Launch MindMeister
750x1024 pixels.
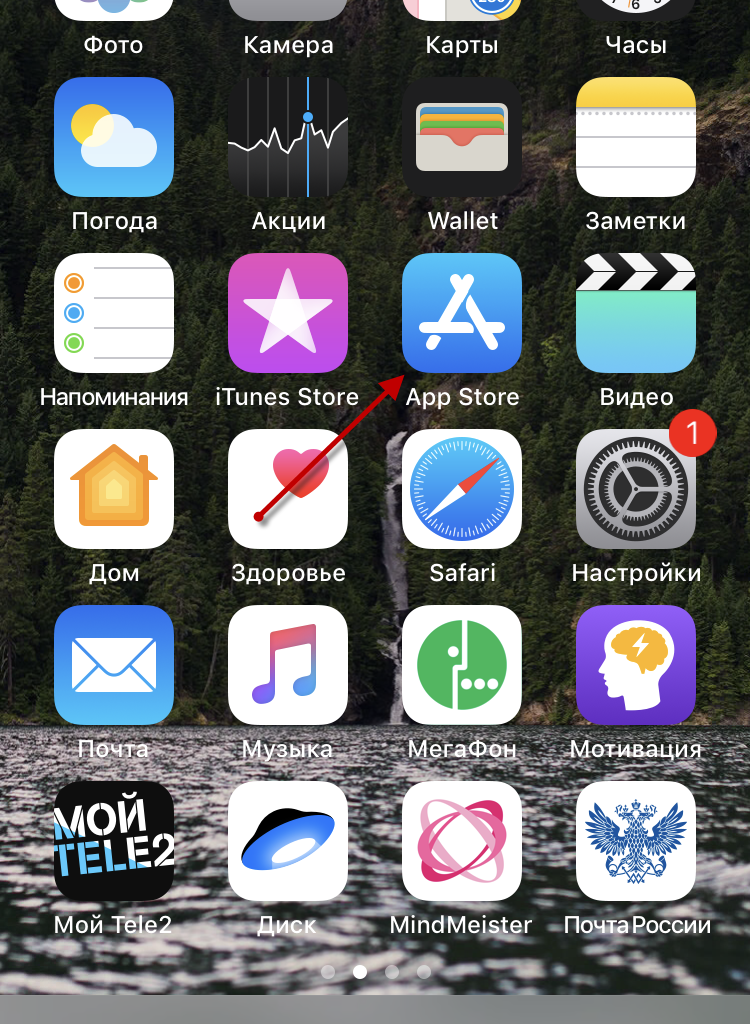(462, 841)
